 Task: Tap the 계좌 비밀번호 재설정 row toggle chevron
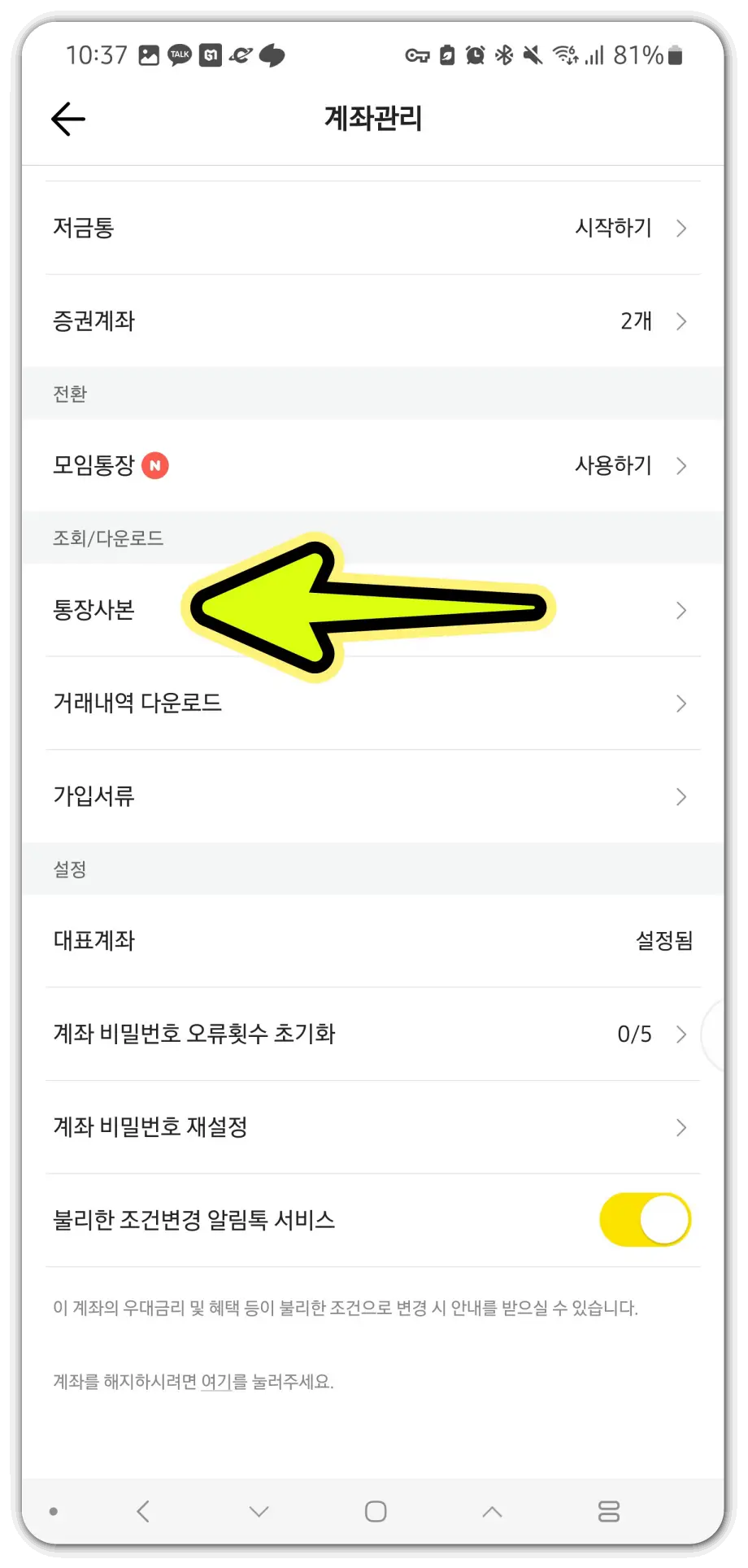point(681,1127)
